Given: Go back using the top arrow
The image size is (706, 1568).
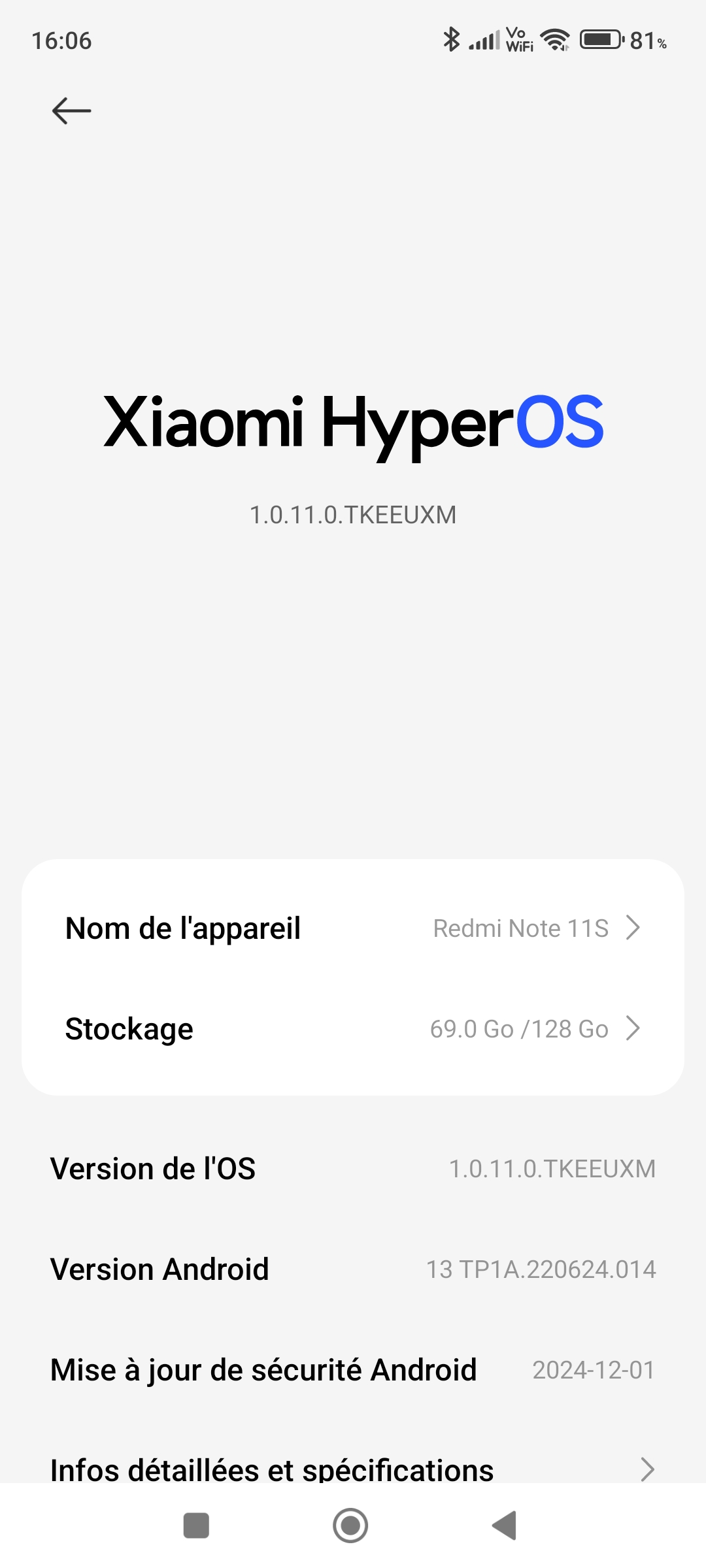Looking at the screenshot, I should (x=71, y=111).
